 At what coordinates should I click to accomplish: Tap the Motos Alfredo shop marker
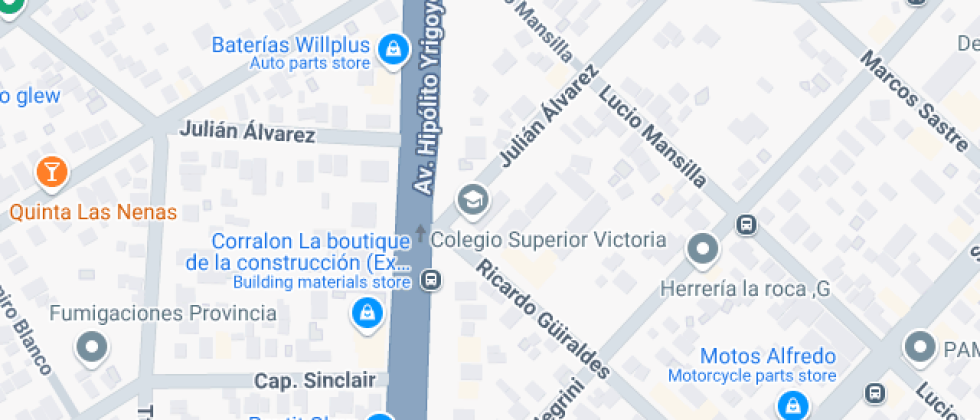tap(792, 404)
